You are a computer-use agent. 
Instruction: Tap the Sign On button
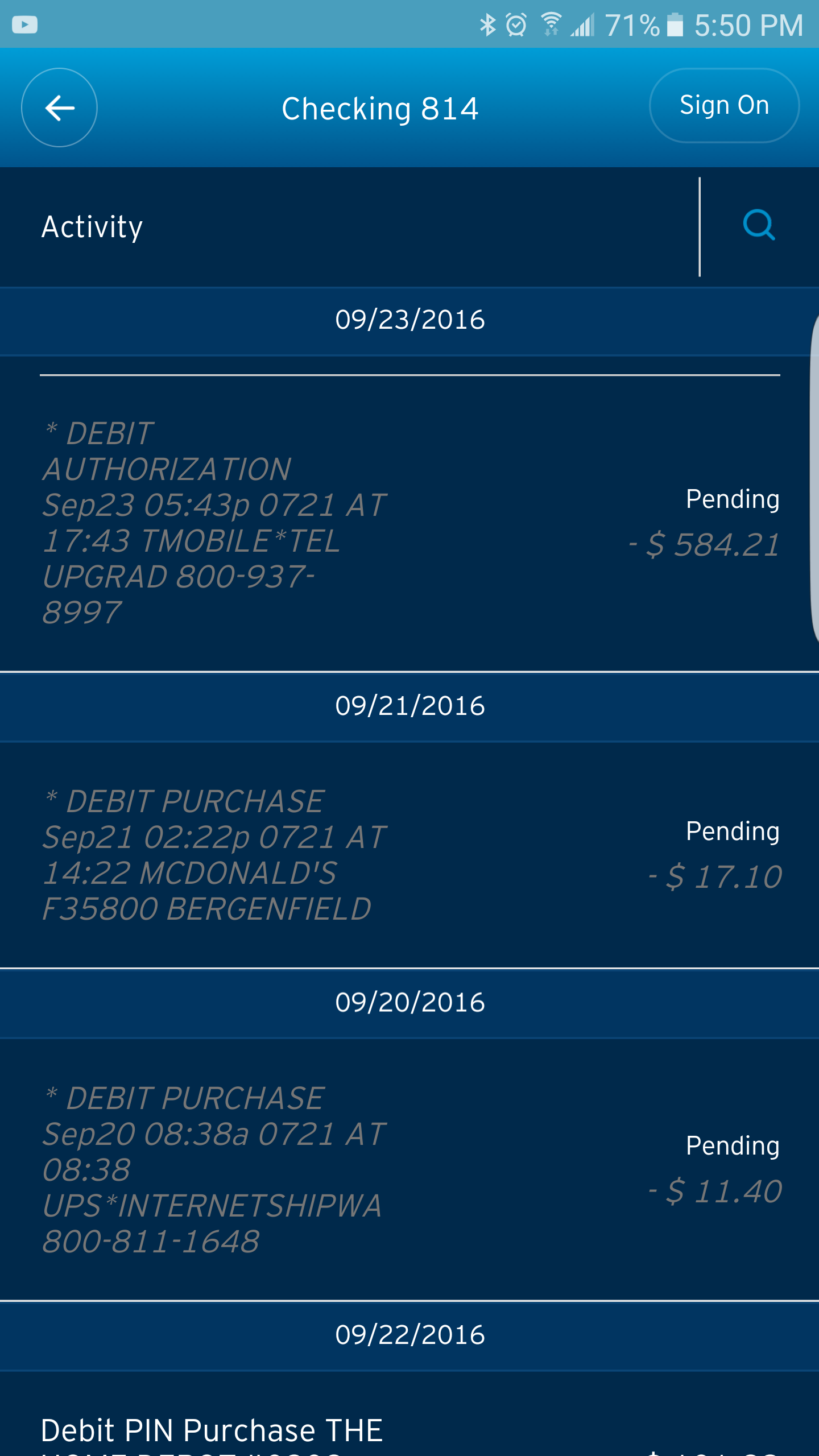coord(724,106)
